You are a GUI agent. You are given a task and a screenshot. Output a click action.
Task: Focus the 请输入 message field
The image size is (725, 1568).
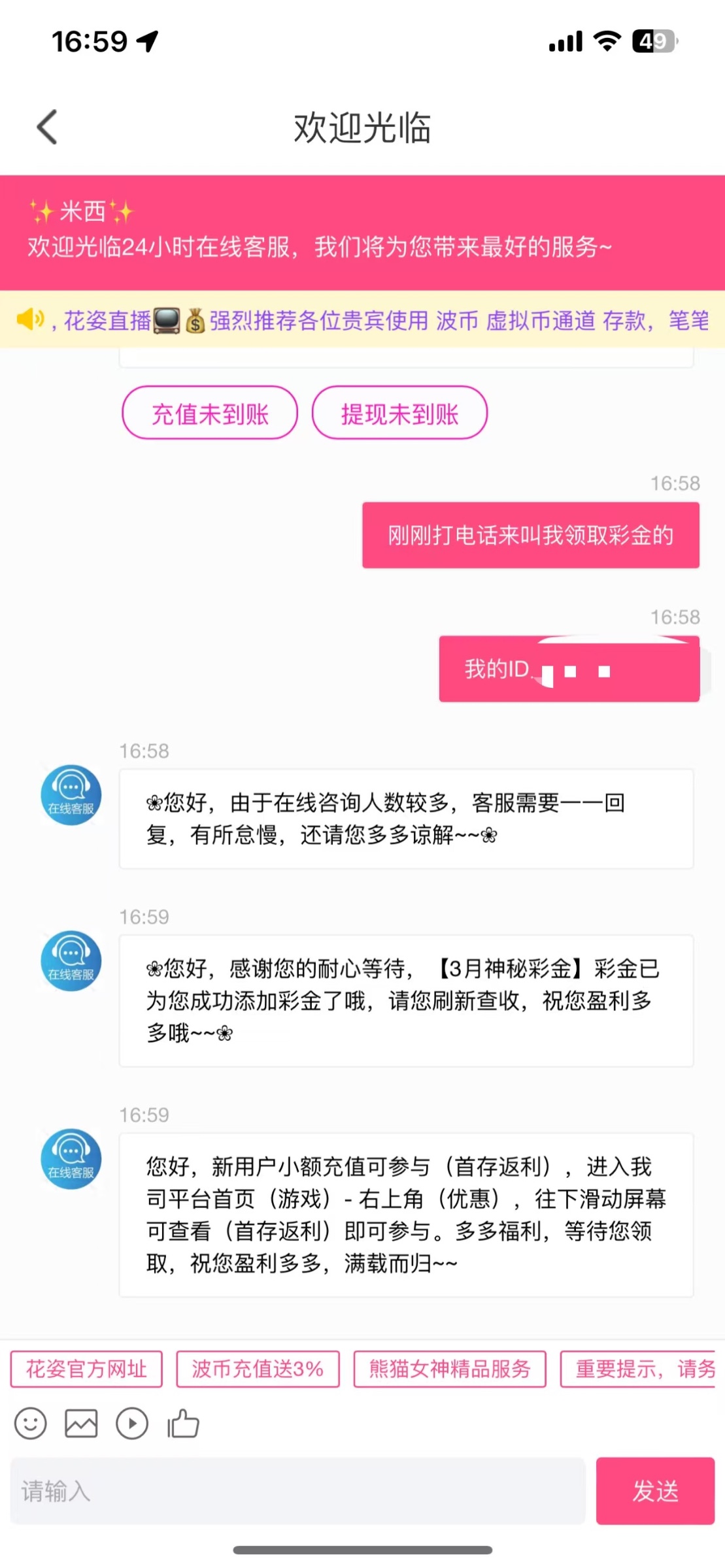coord(297,1491)
